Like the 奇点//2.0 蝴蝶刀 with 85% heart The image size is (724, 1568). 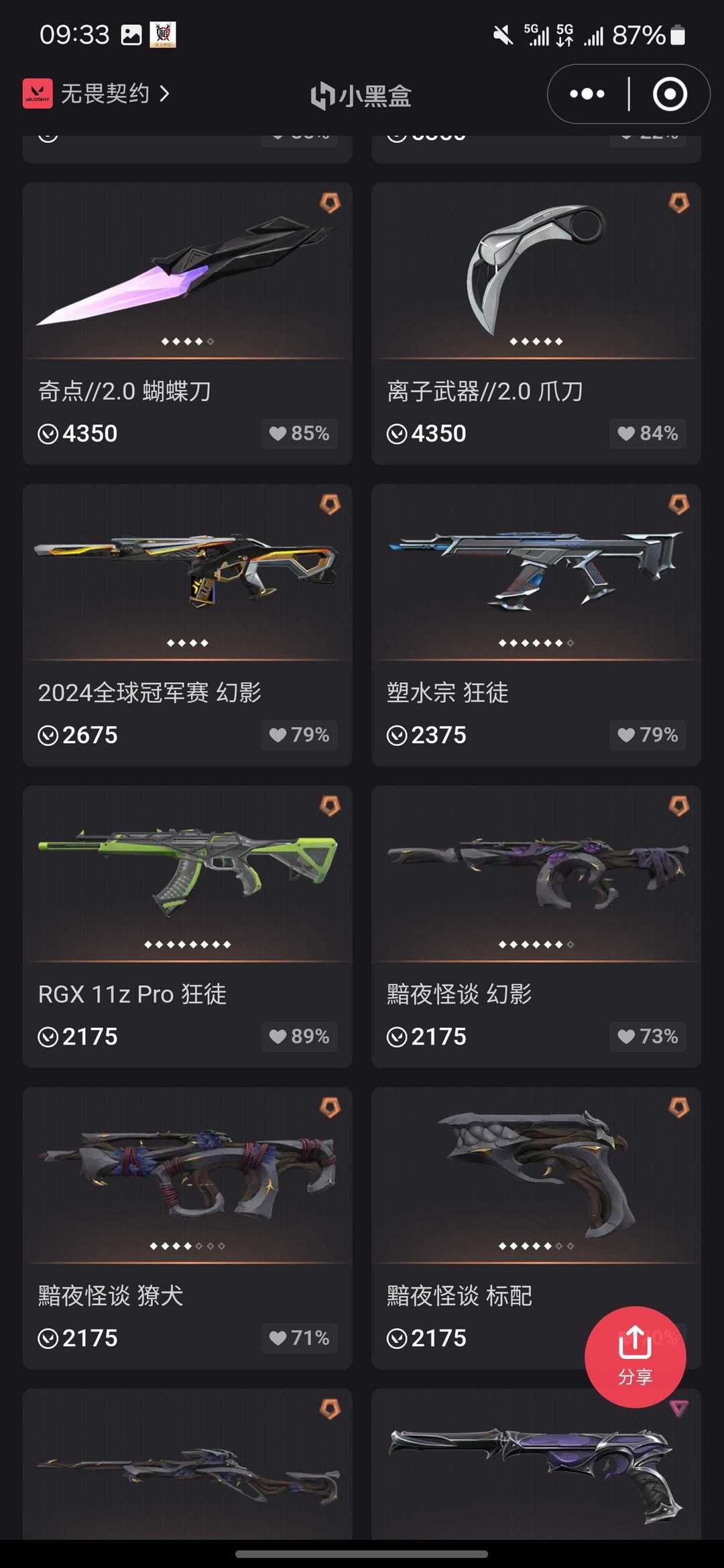pyautogui.click(x=299, y=434)
